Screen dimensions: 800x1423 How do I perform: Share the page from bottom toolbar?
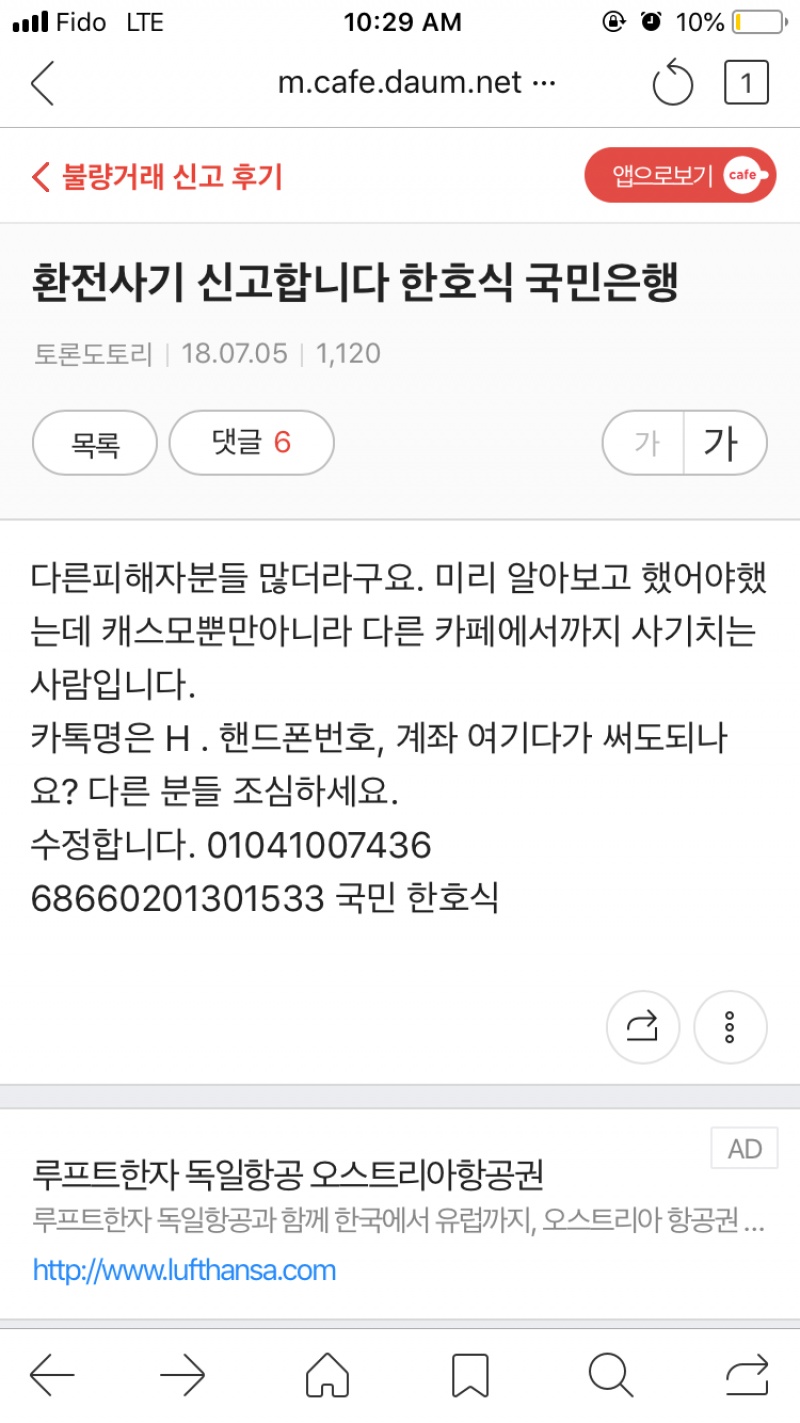pyautogui.click(x=747, y=1375)
